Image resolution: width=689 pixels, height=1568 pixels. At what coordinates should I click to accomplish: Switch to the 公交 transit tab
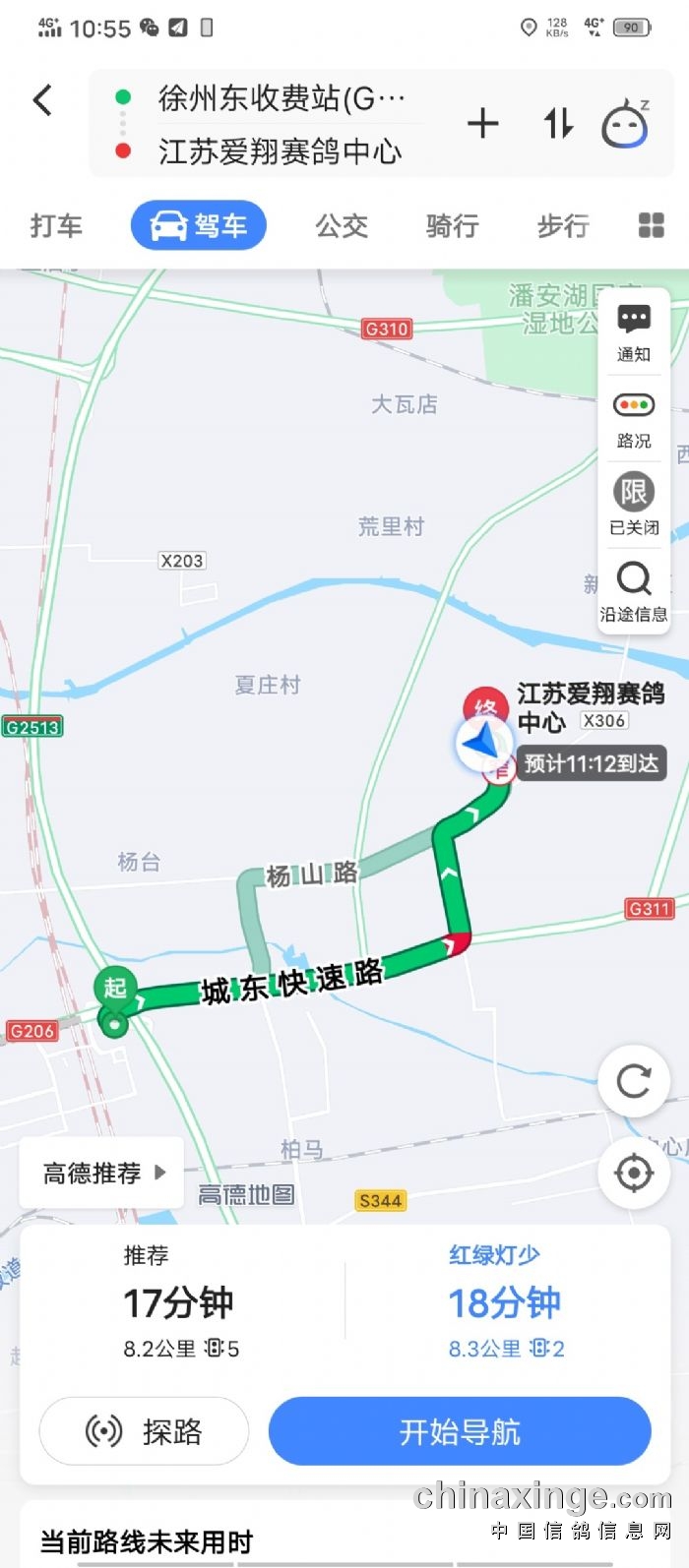pyautogui.click(x=342, y=226)
